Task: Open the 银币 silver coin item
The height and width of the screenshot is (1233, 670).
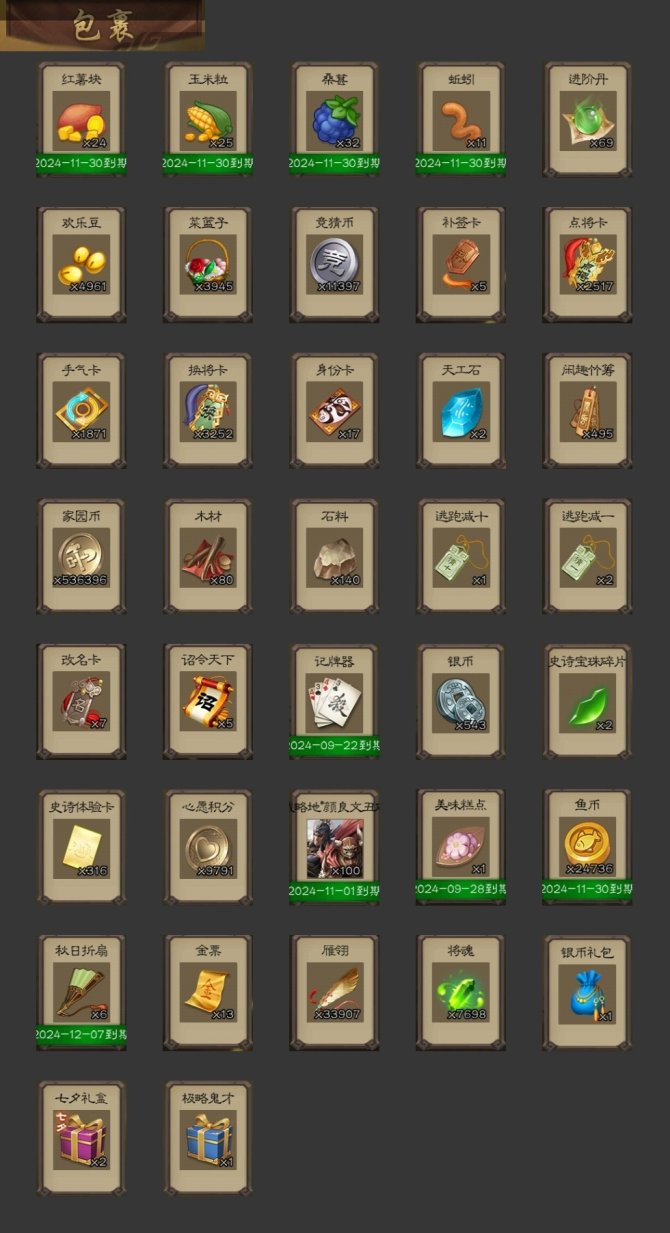Action: [461, 702]
